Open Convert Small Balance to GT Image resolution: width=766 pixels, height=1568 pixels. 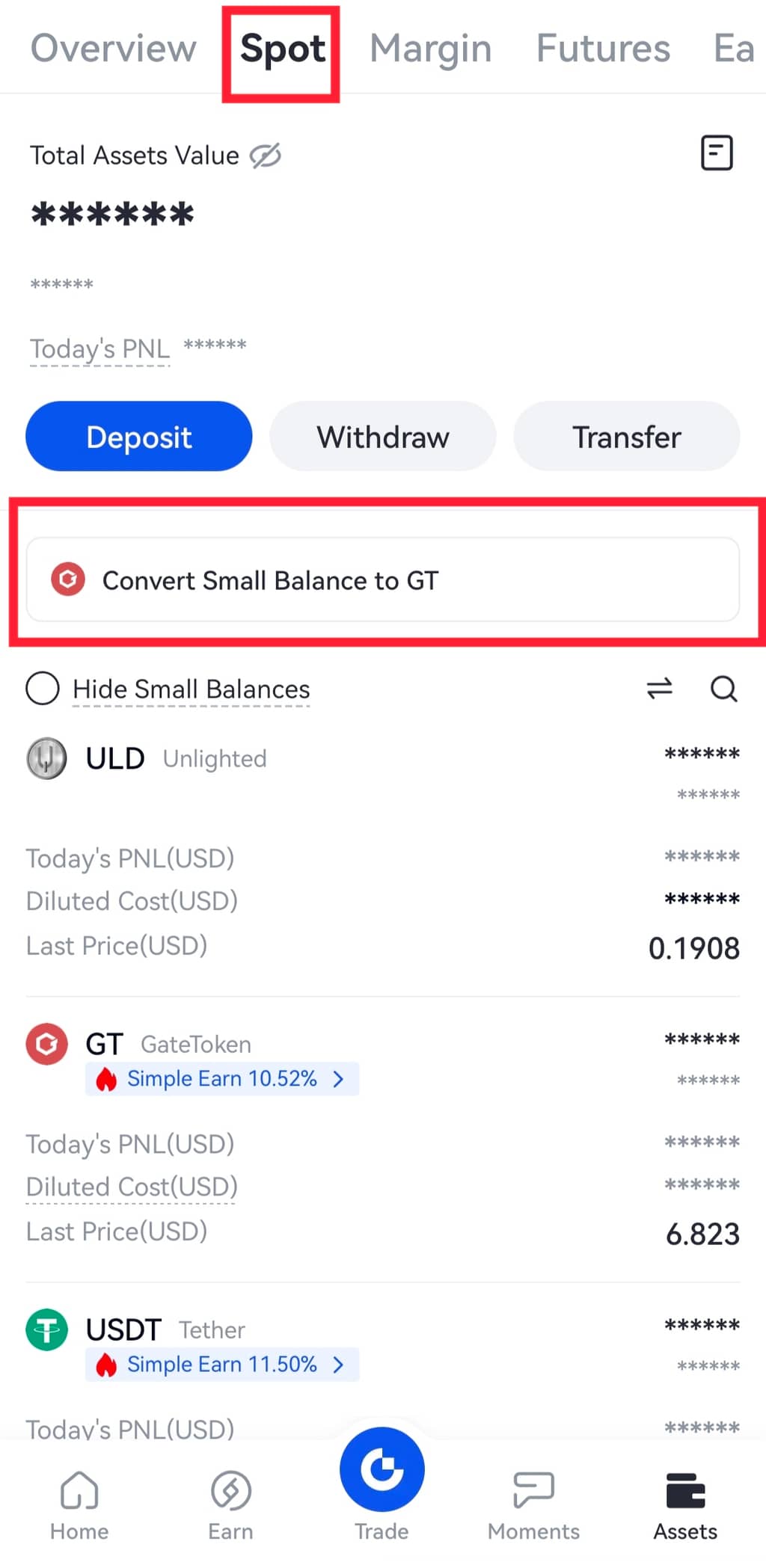(x=382, y=579)
